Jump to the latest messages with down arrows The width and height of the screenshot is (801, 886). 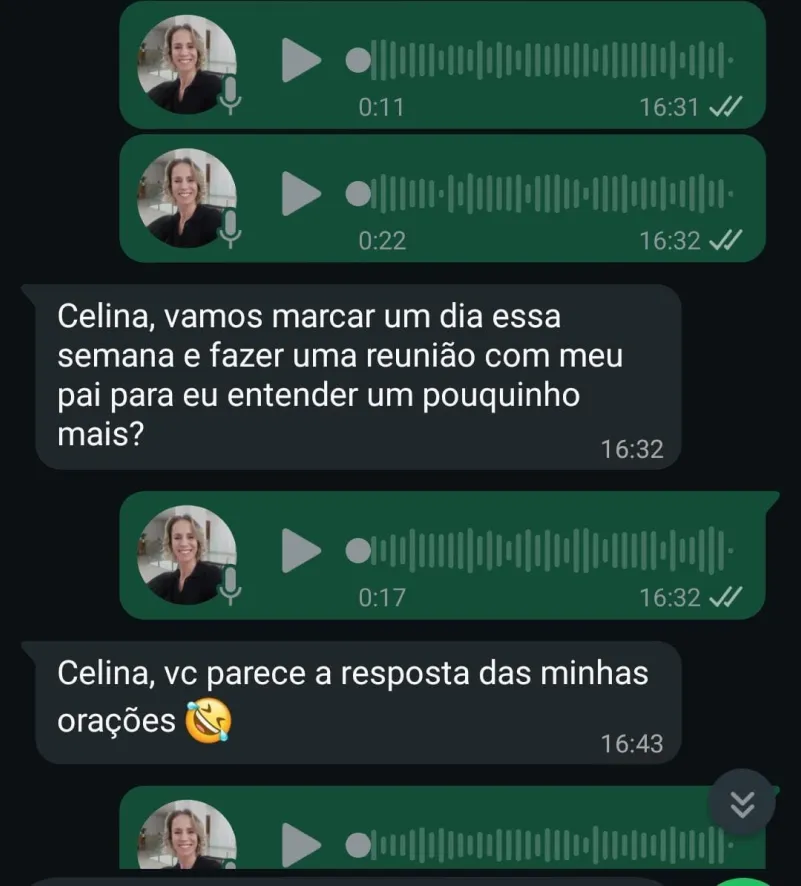point(742,802)
